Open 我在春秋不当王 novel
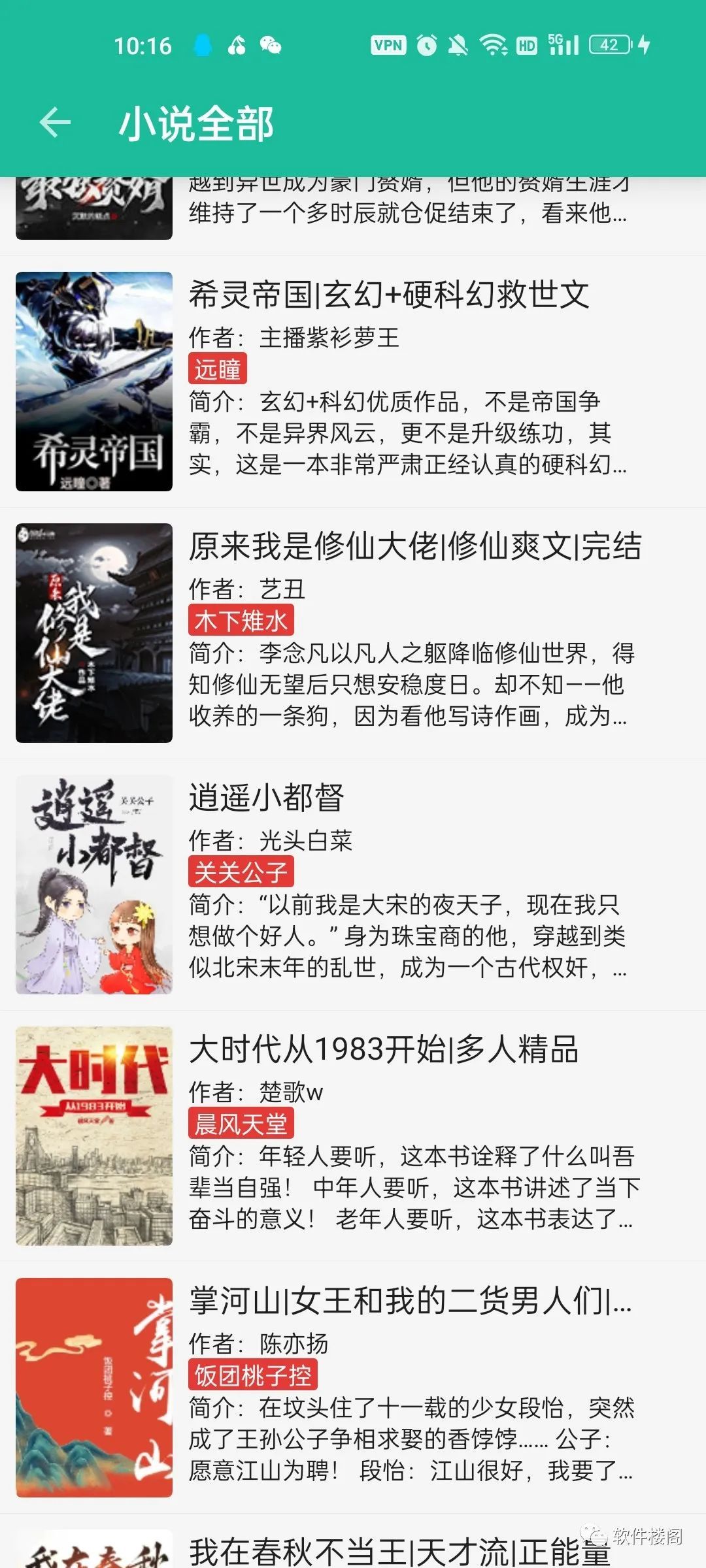706x1568 pixels. pyautogui.click(x=399, y=1548)
